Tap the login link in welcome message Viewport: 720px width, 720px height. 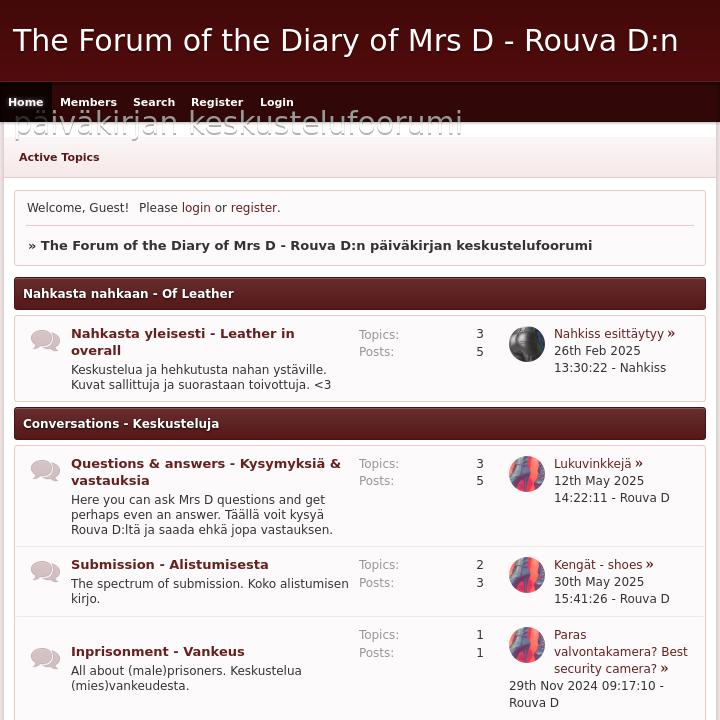click(196, 208)
